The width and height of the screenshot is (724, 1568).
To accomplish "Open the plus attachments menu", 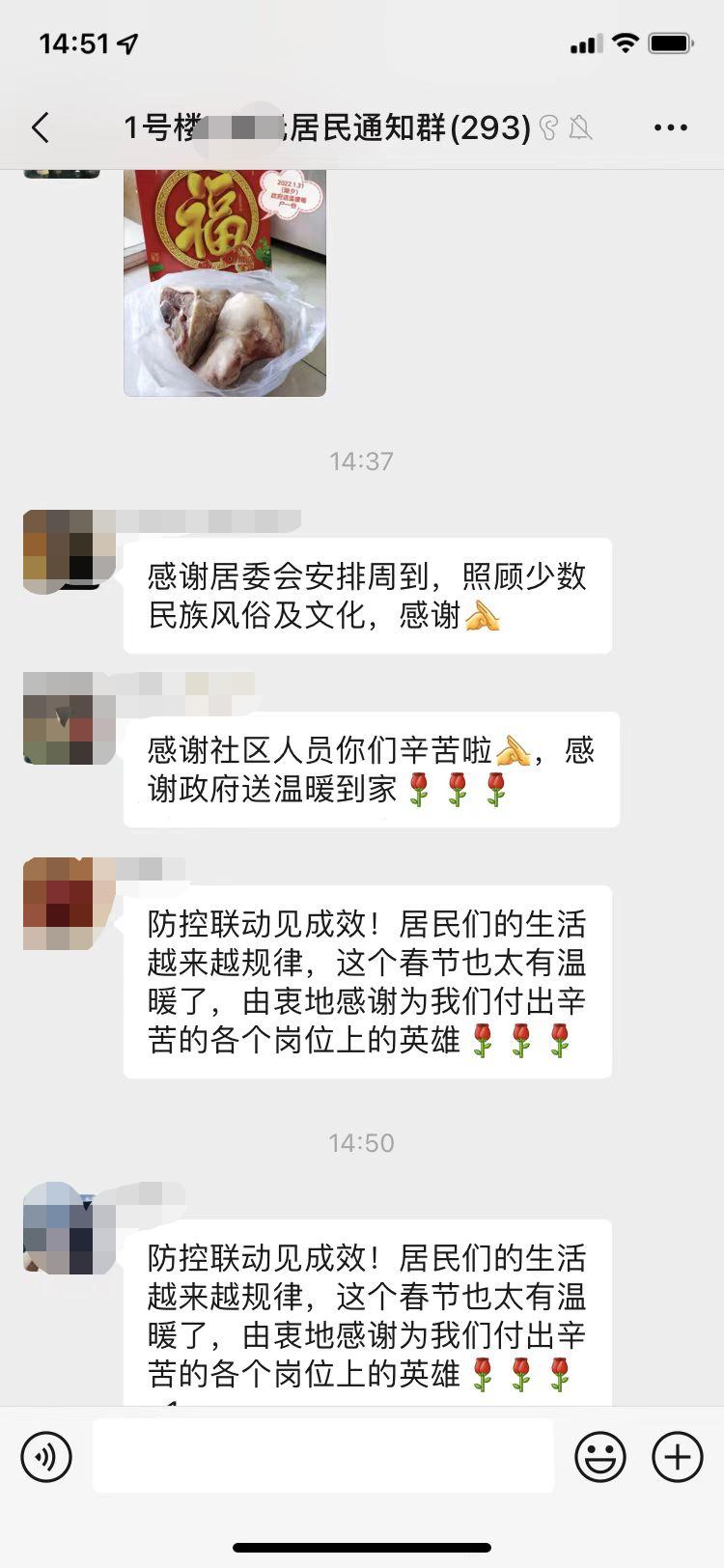I will 678,1456.
